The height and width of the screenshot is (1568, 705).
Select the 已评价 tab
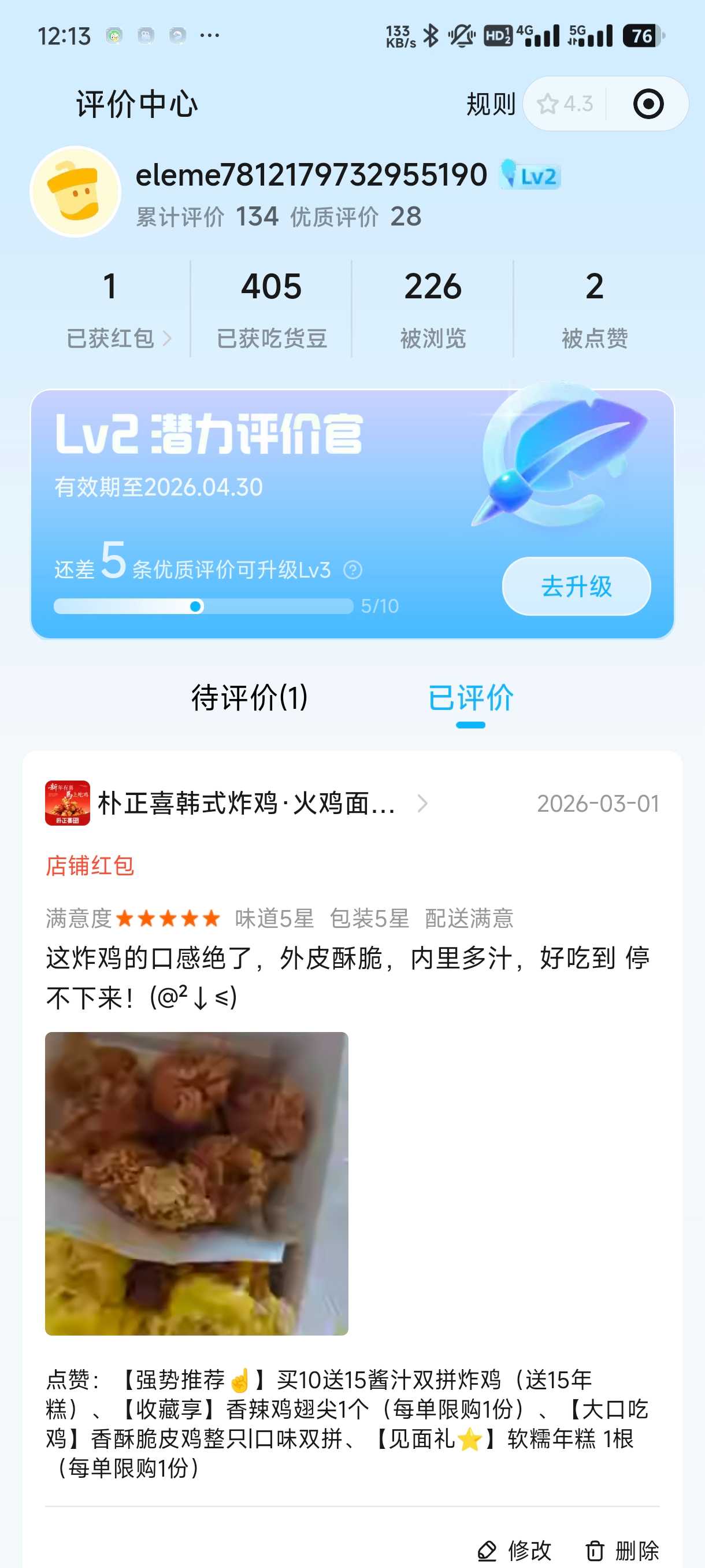coord(470,698)
